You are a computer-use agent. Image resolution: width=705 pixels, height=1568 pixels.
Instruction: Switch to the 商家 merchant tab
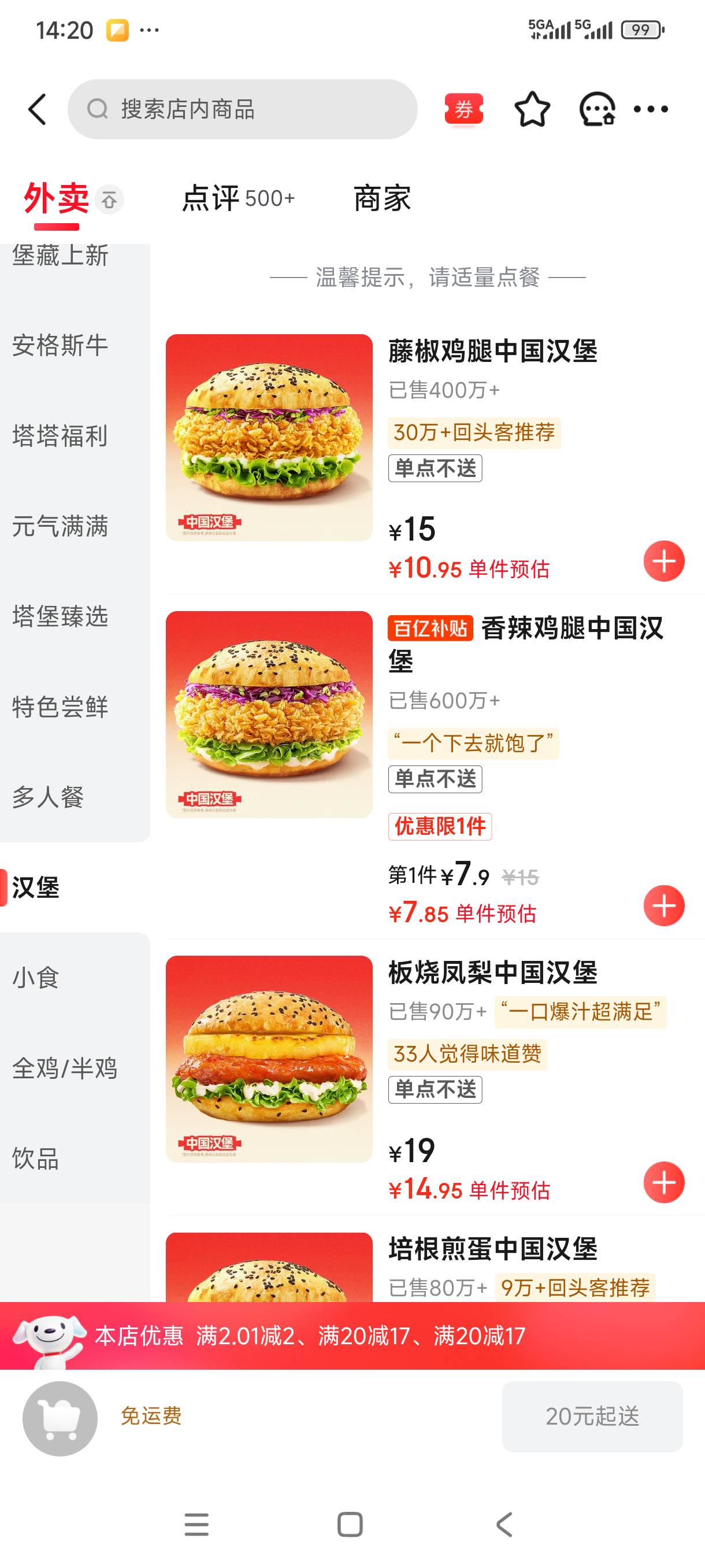point(382,198)
